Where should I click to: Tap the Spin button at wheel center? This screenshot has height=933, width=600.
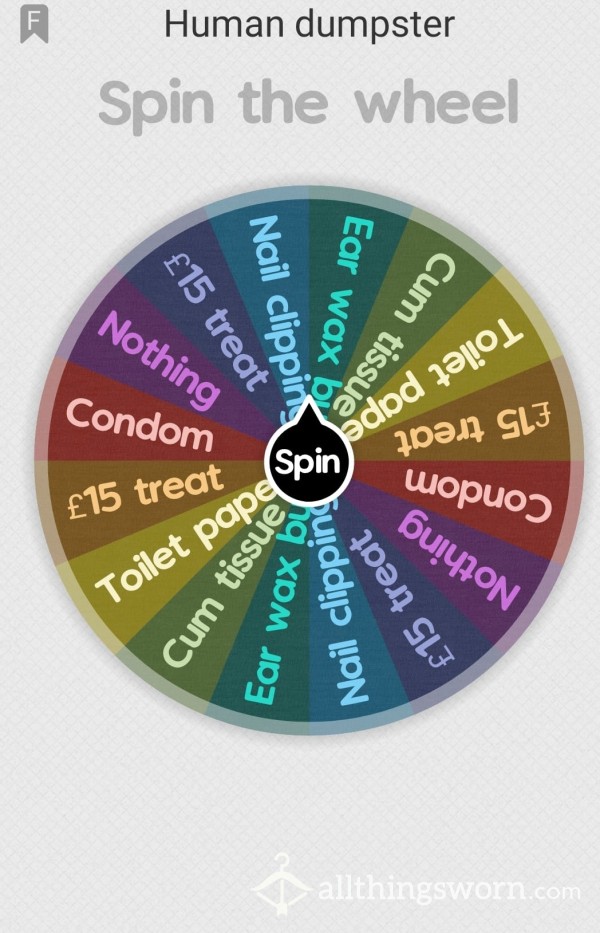coord(308,462)
